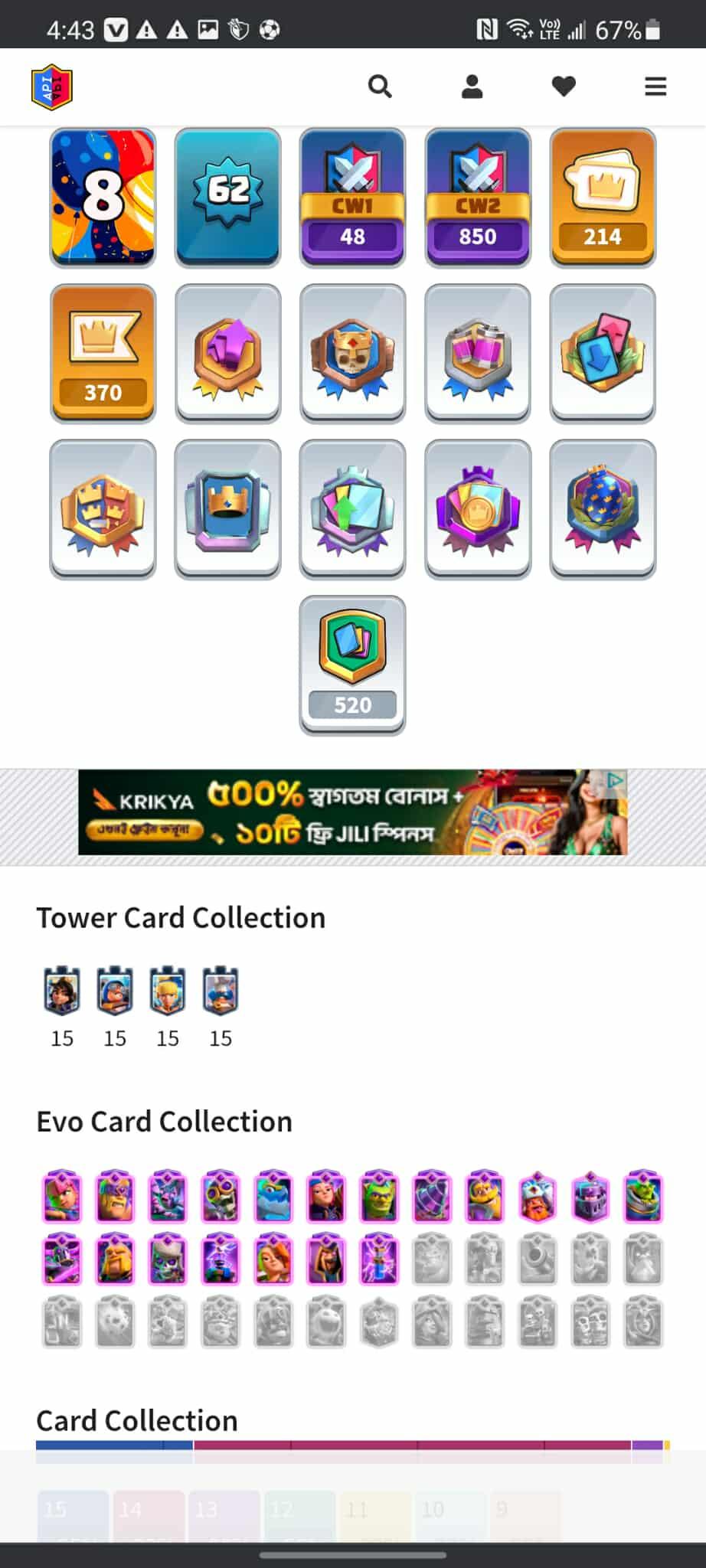Open the hamburger menu
Viewport: 706px width, 1568px height.
(x=655, y=87)
